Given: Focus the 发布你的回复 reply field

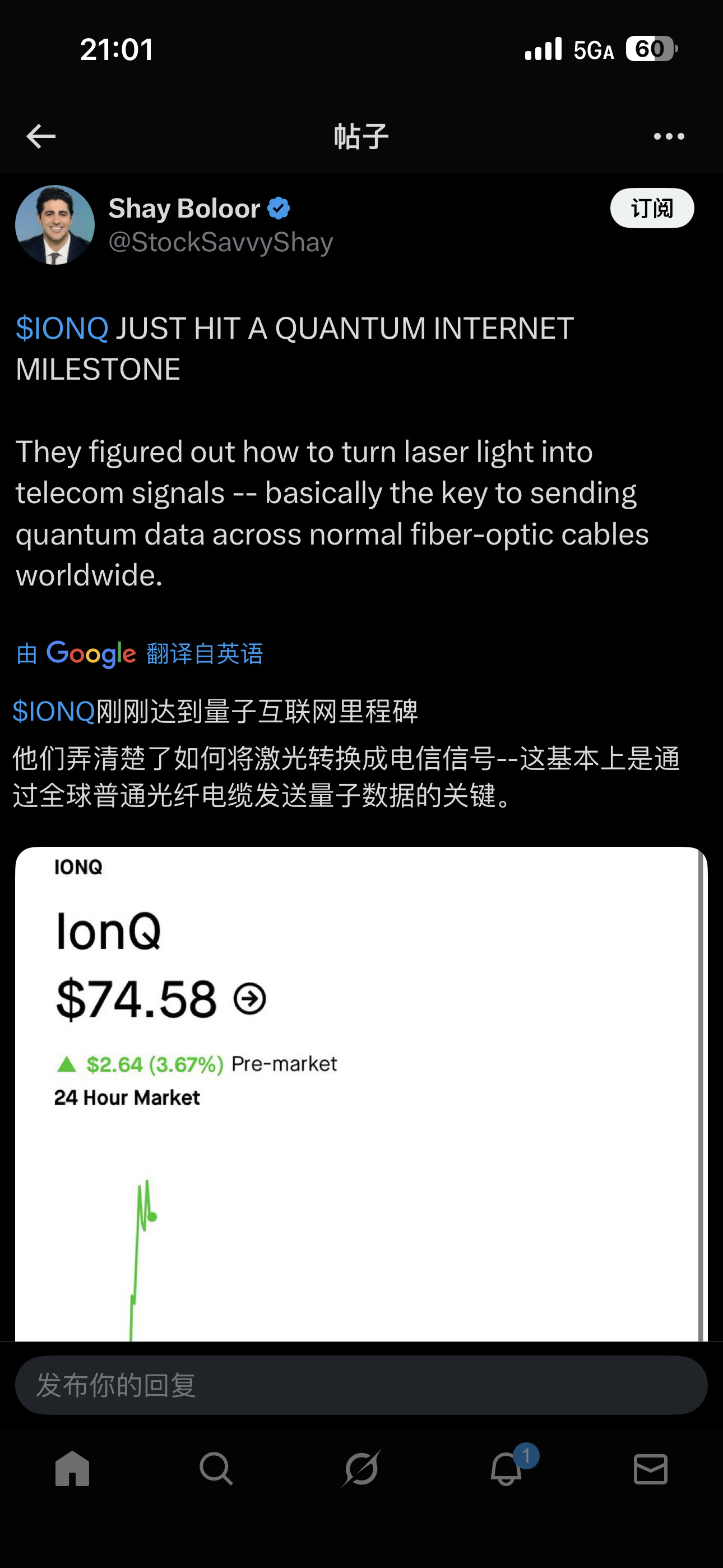Looking at the screenshot, I should (360, 1385).
